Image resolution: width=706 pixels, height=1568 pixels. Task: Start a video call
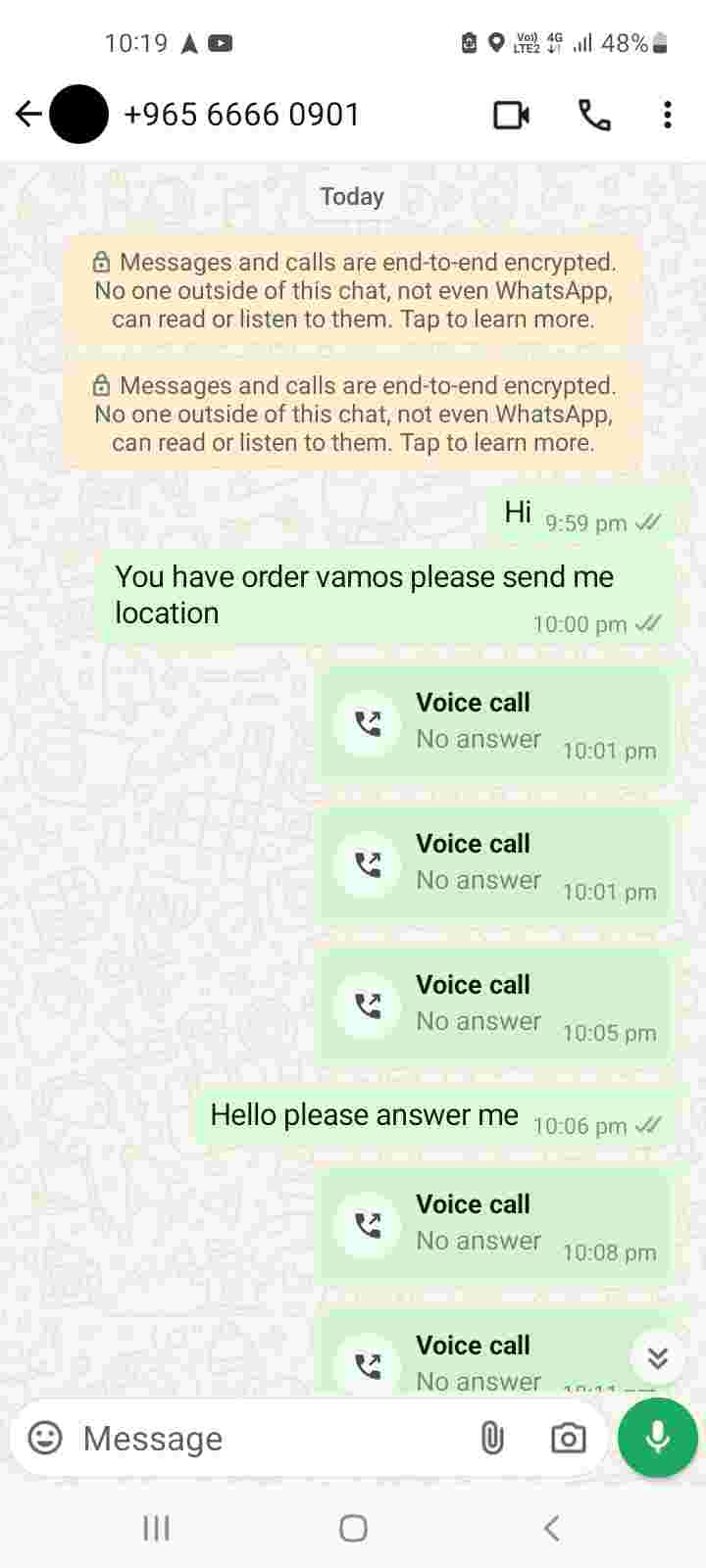(x=511, y=115)
